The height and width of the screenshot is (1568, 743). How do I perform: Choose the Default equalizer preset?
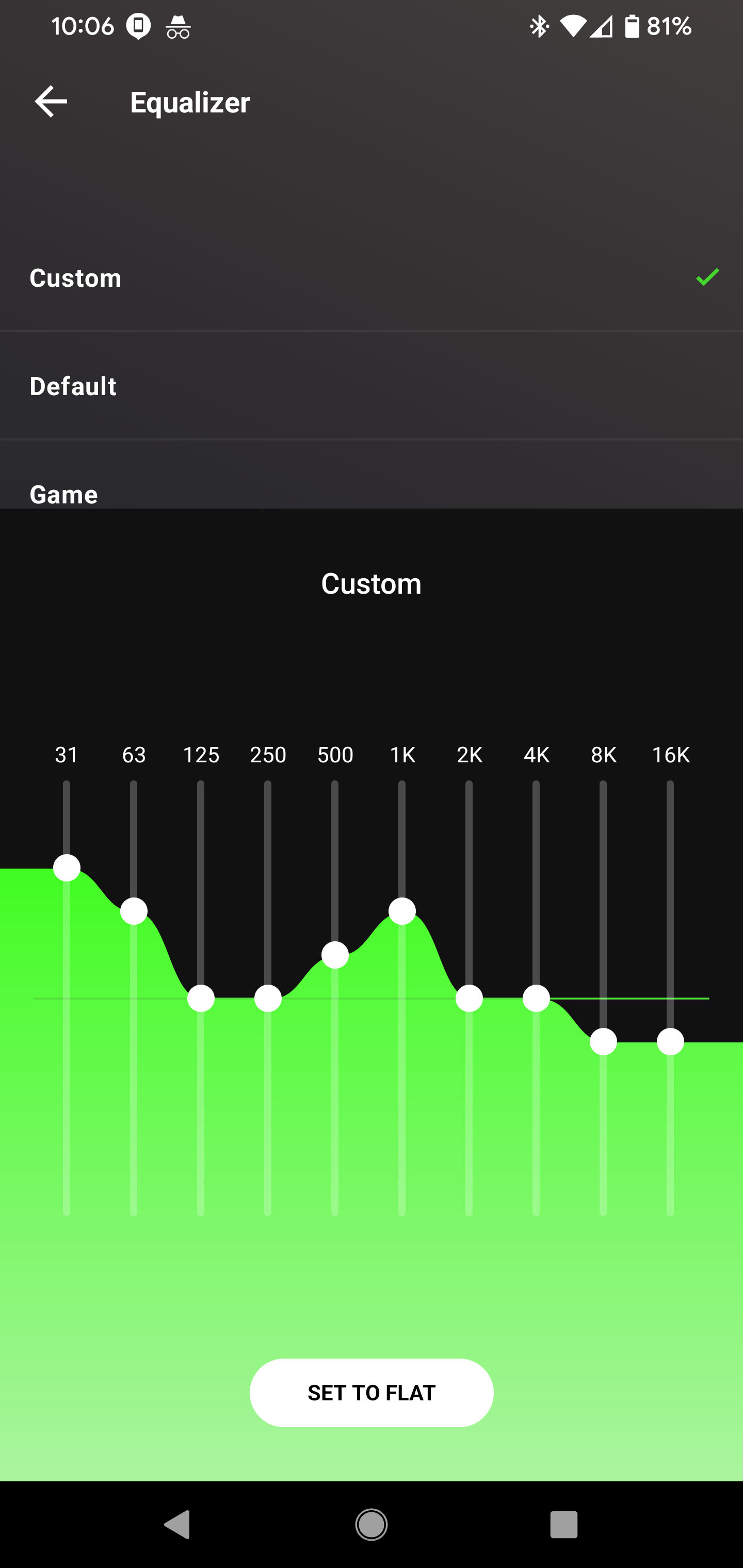pyautogui.click(x=372, y=386)
